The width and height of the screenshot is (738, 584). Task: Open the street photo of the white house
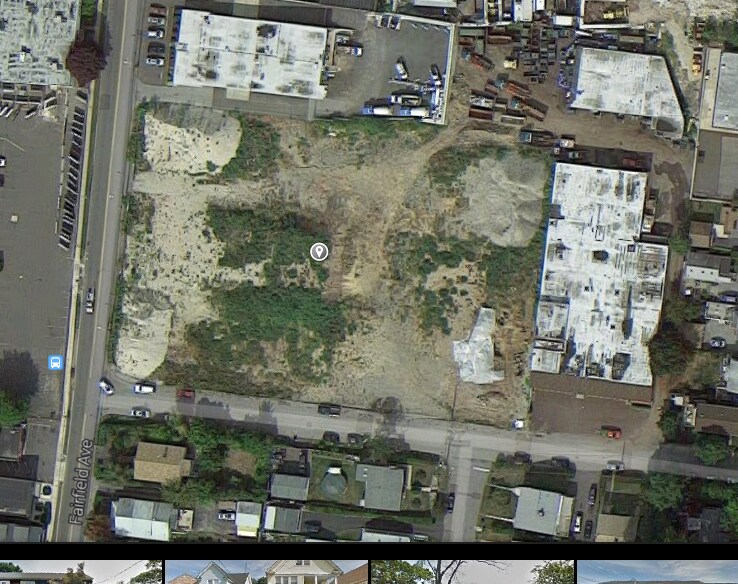click(267, 572)
